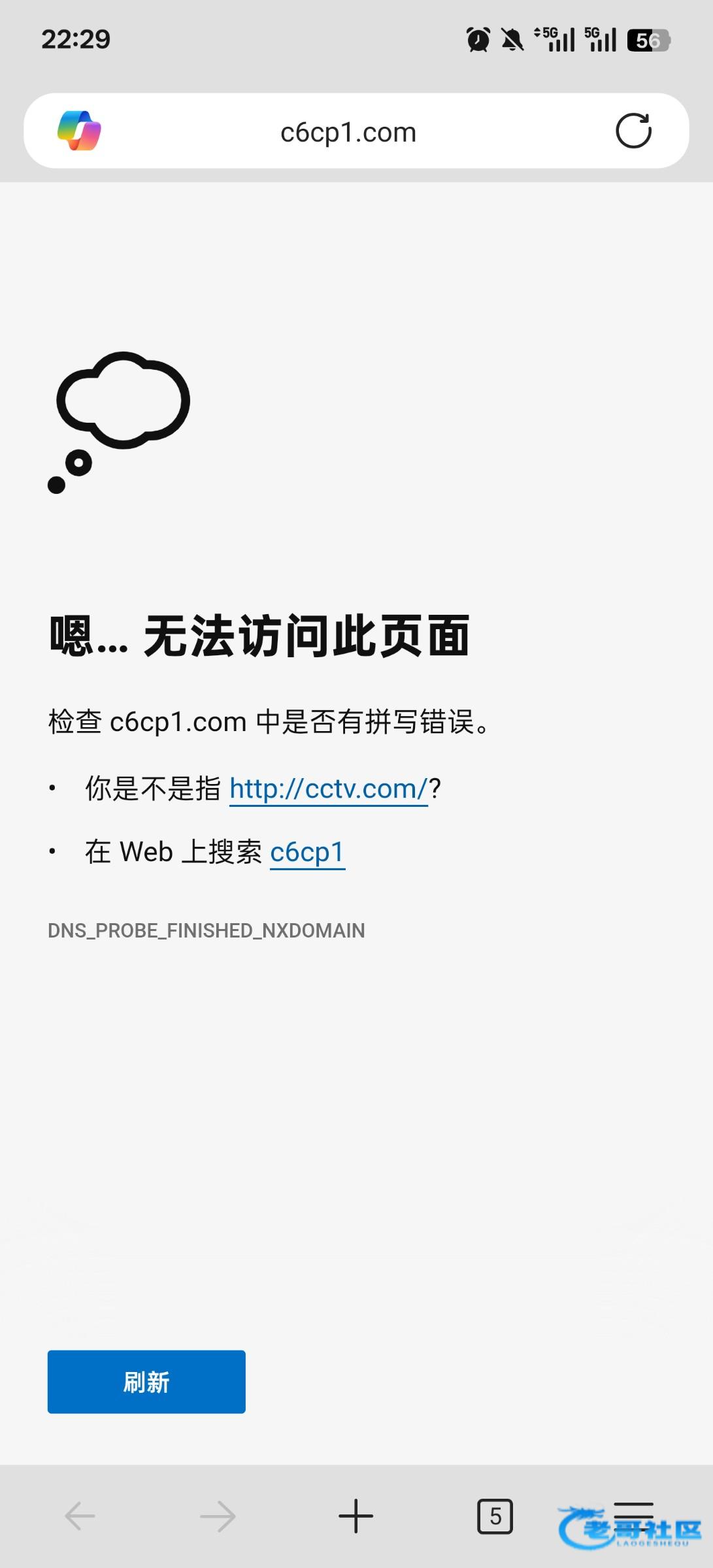Go back to the previous page
The height and width of the screenshot is (1568, 713).
click(x=80, y=1516)
